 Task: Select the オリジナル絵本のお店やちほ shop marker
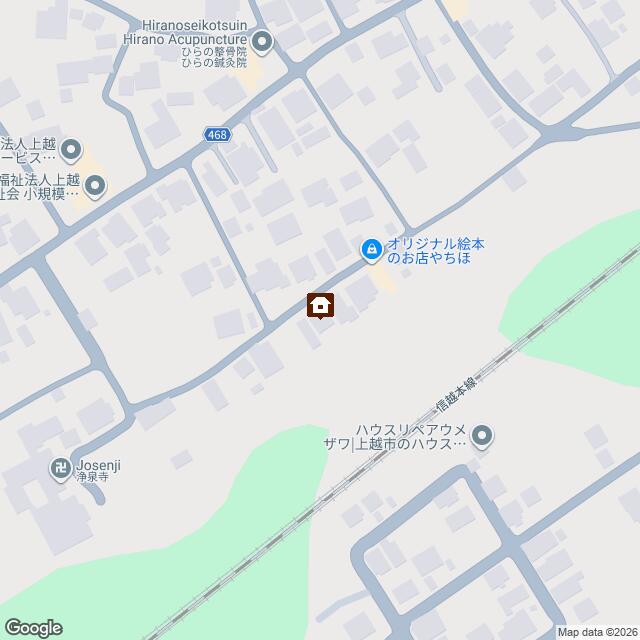tap(371, 249)
